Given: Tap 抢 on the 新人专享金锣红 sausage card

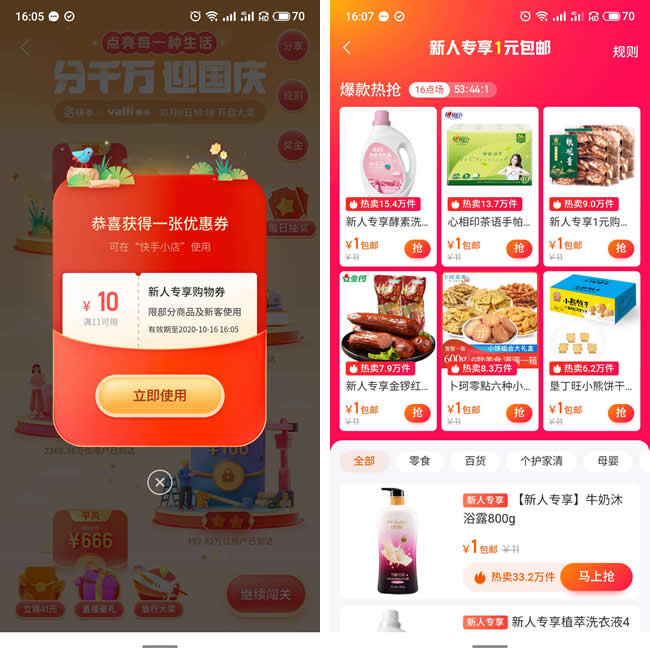Looking at the screenshot, I should 417,412.
